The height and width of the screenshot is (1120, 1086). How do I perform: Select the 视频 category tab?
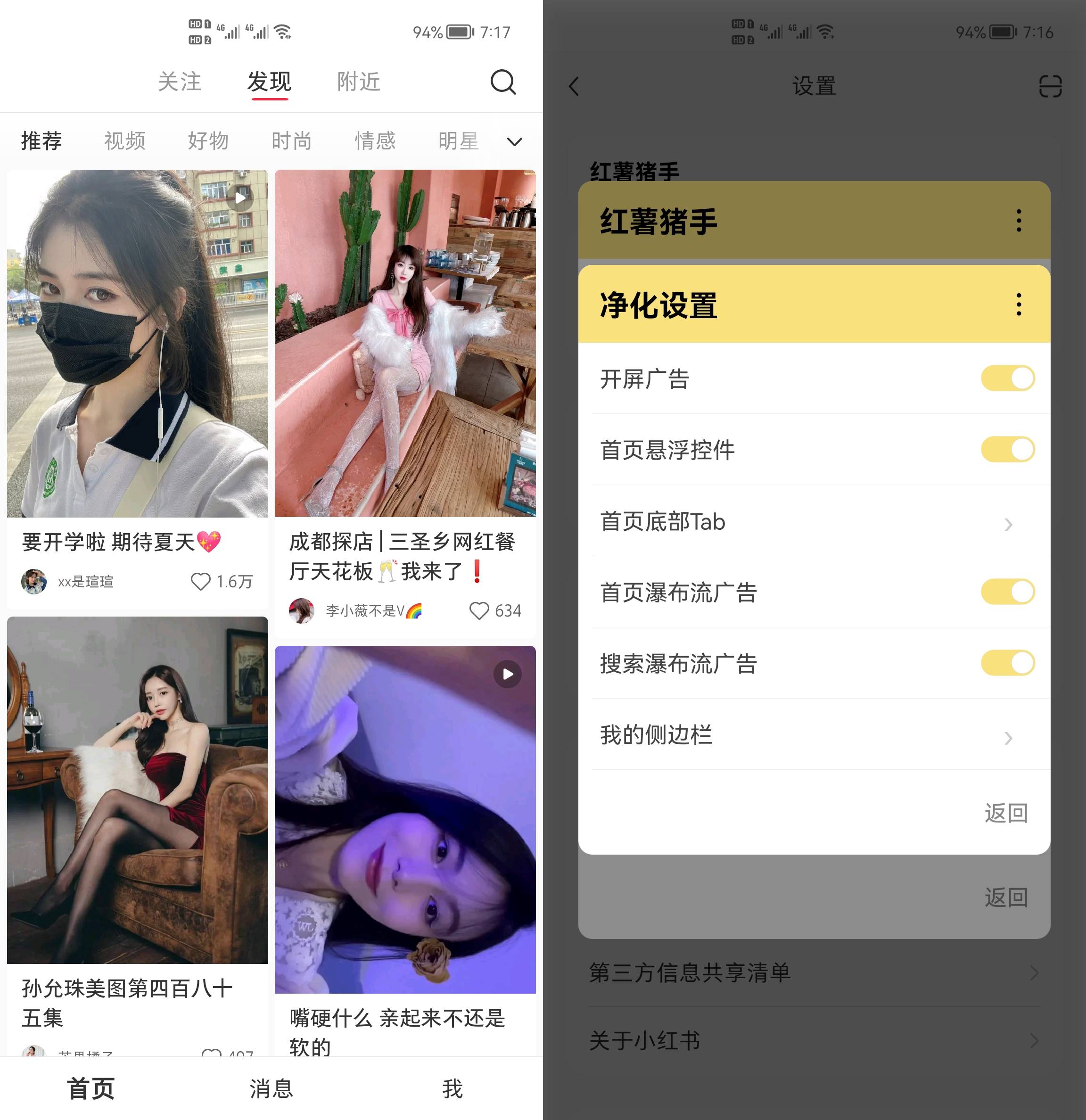[124, 140]
